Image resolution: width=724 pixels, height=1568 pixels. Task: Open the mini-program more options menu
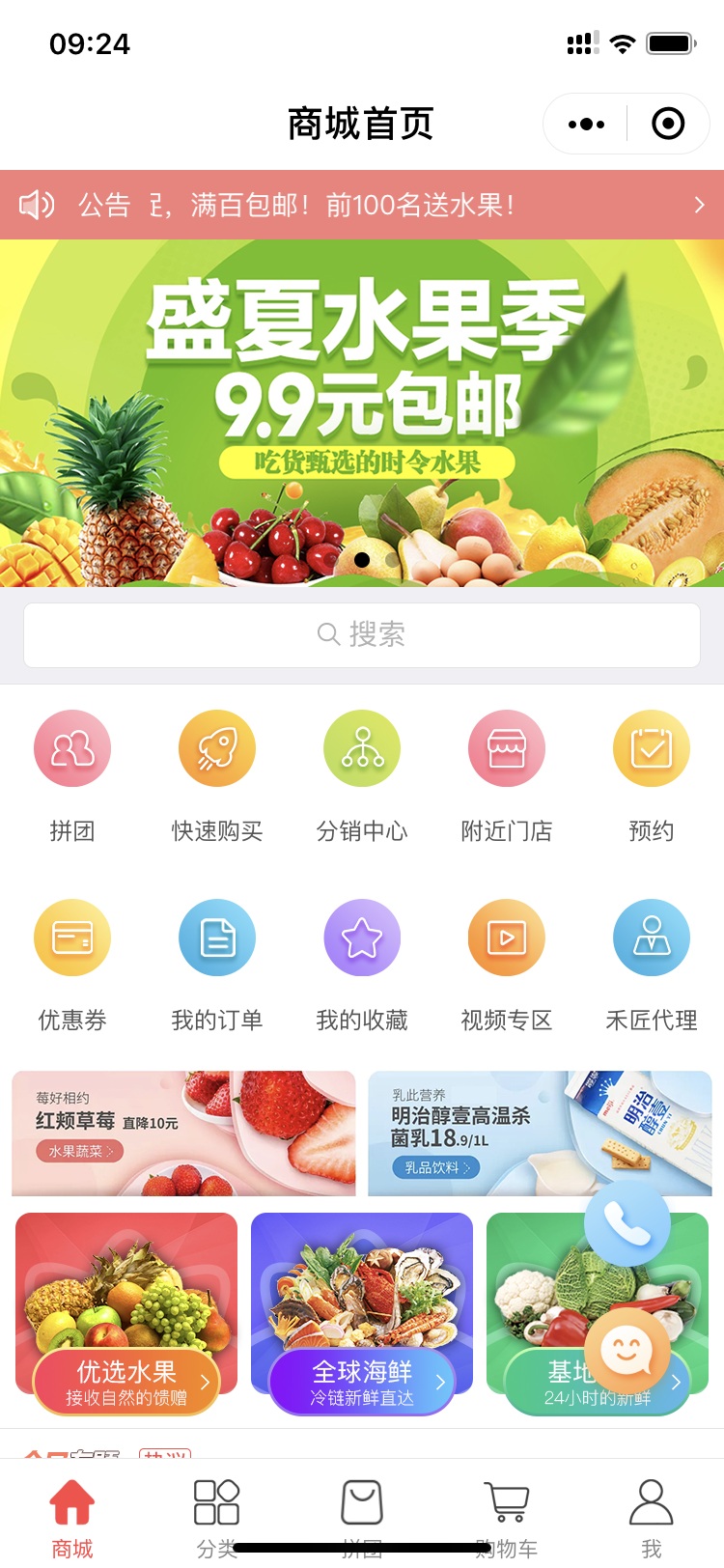pyautogui.click(x=586, y=124)
